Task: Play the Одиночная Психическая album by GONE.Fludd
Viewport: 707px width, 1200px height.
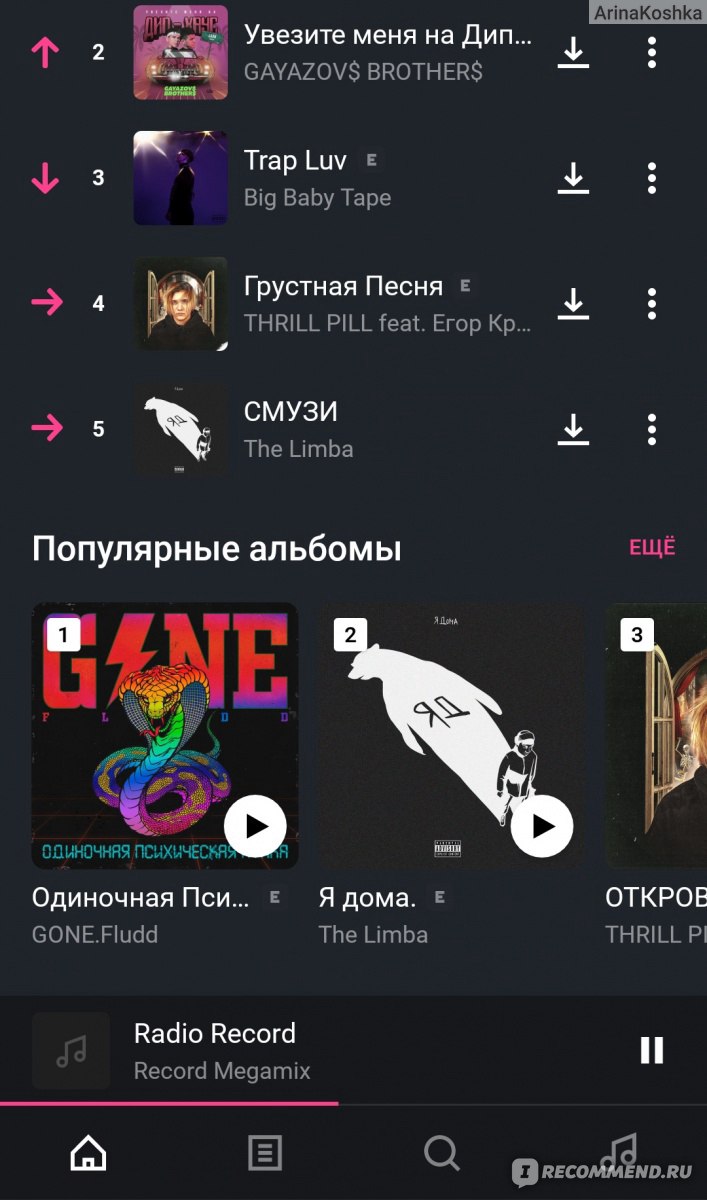Action: click(x=255, y=826)
